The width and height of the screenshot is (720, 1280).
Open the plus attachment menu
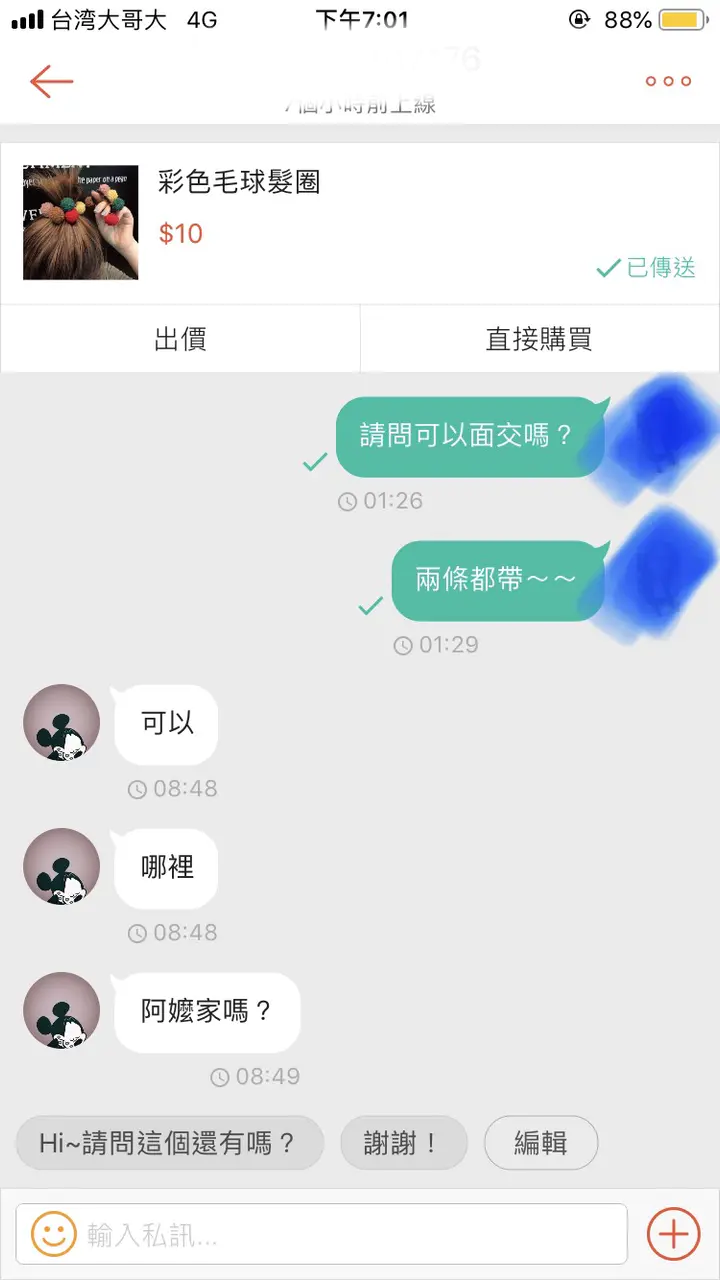[x=673, y=1235]
